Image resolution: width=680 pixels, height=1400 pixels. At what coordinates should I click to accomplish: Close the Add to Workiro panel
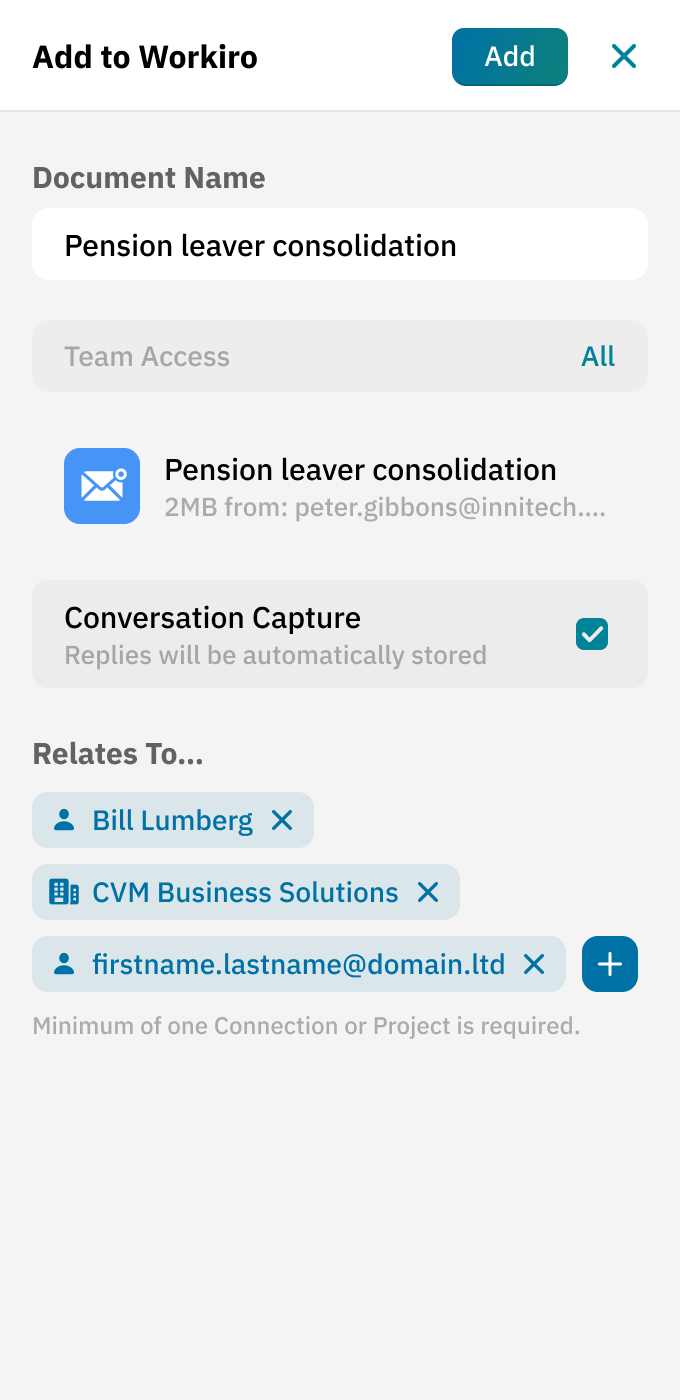624,57
